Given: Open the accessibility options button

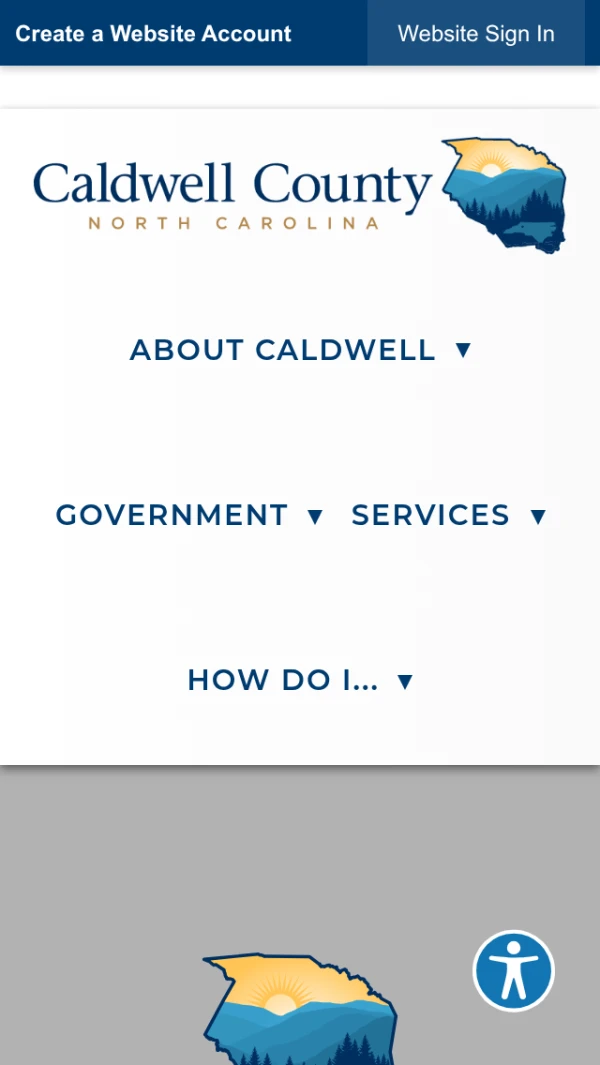Looking at the screenshot, I should coord(513,970).
